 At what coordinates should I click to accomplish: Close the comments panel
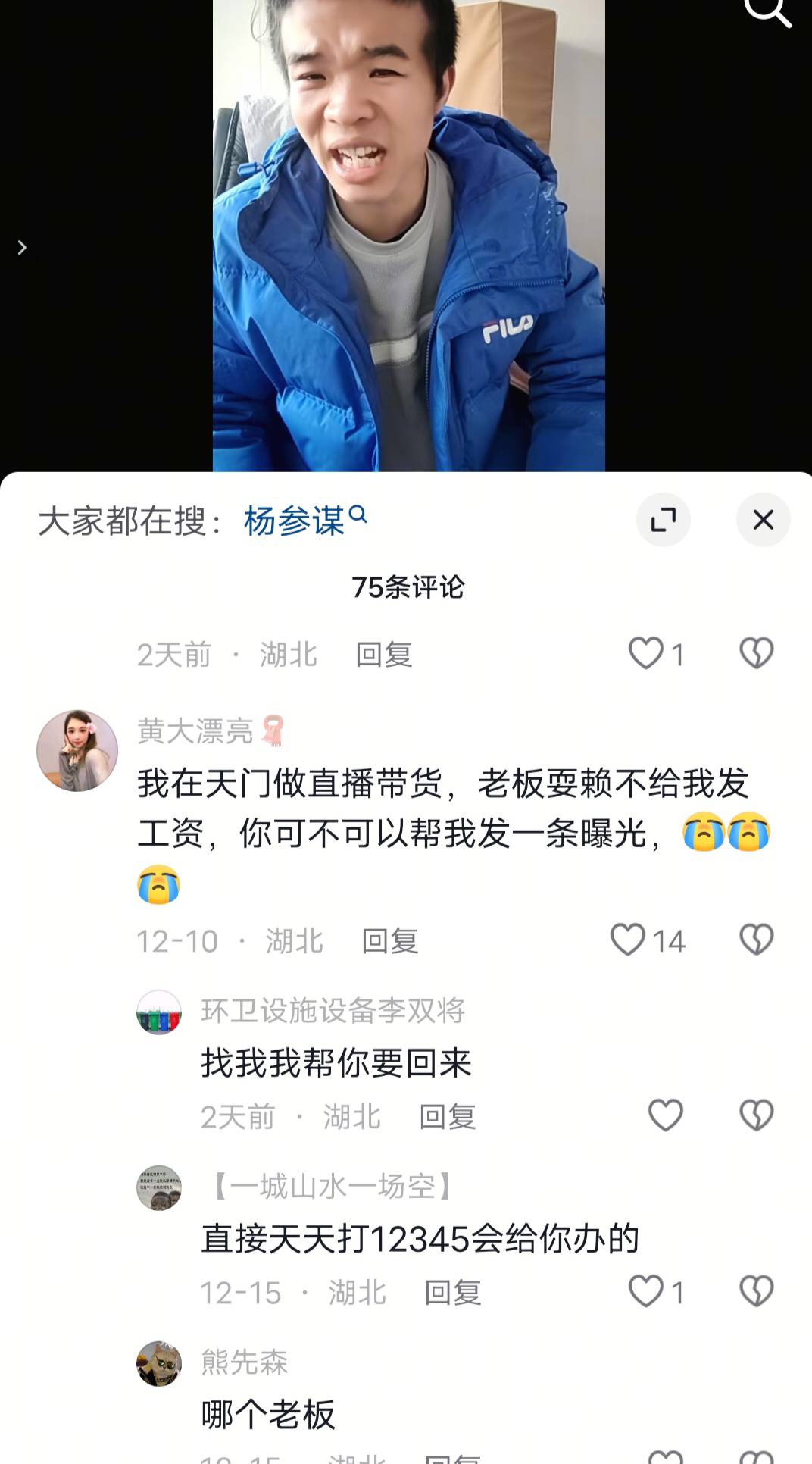(x=763, y=520)
